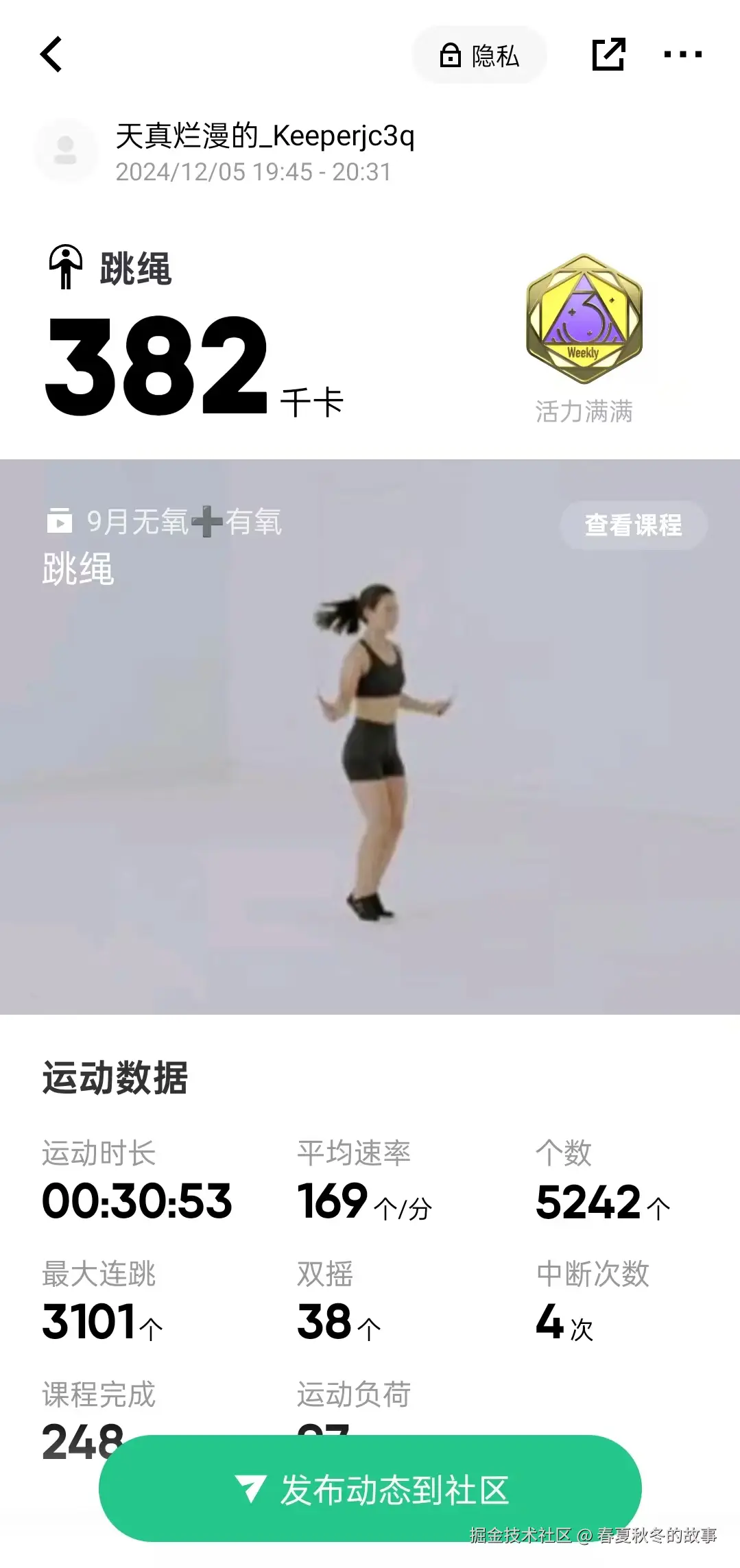740x1568 pixels.
Task: Tap the video play icon on the course label
Action: click(x=60, y=521)
